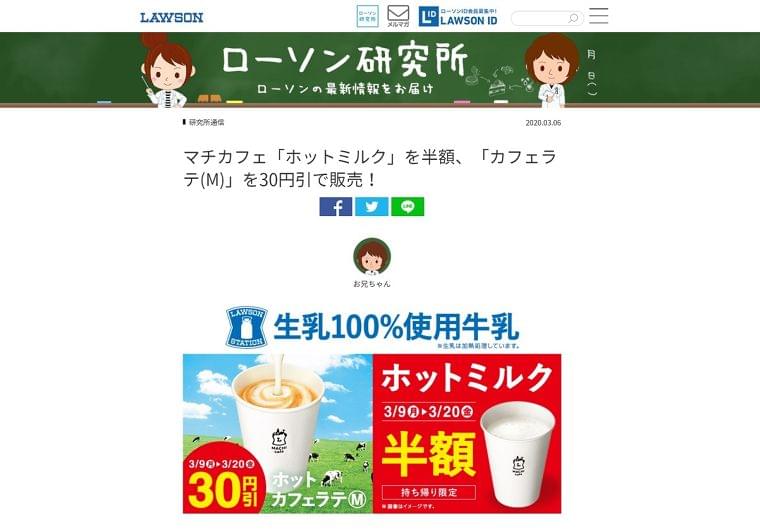Viewport: 760px width, 530px height.
Task: Open the ローソン研究所 header icon
Action: point(367,16)
